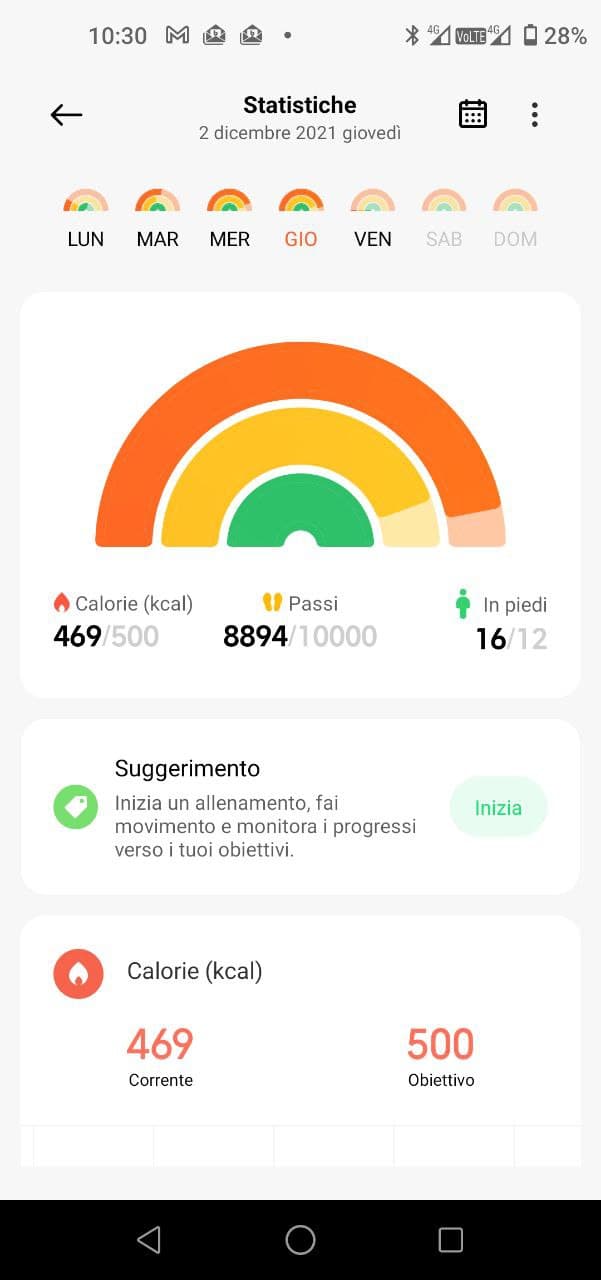Open recent apps from navigation bar

click(451, 1240)
